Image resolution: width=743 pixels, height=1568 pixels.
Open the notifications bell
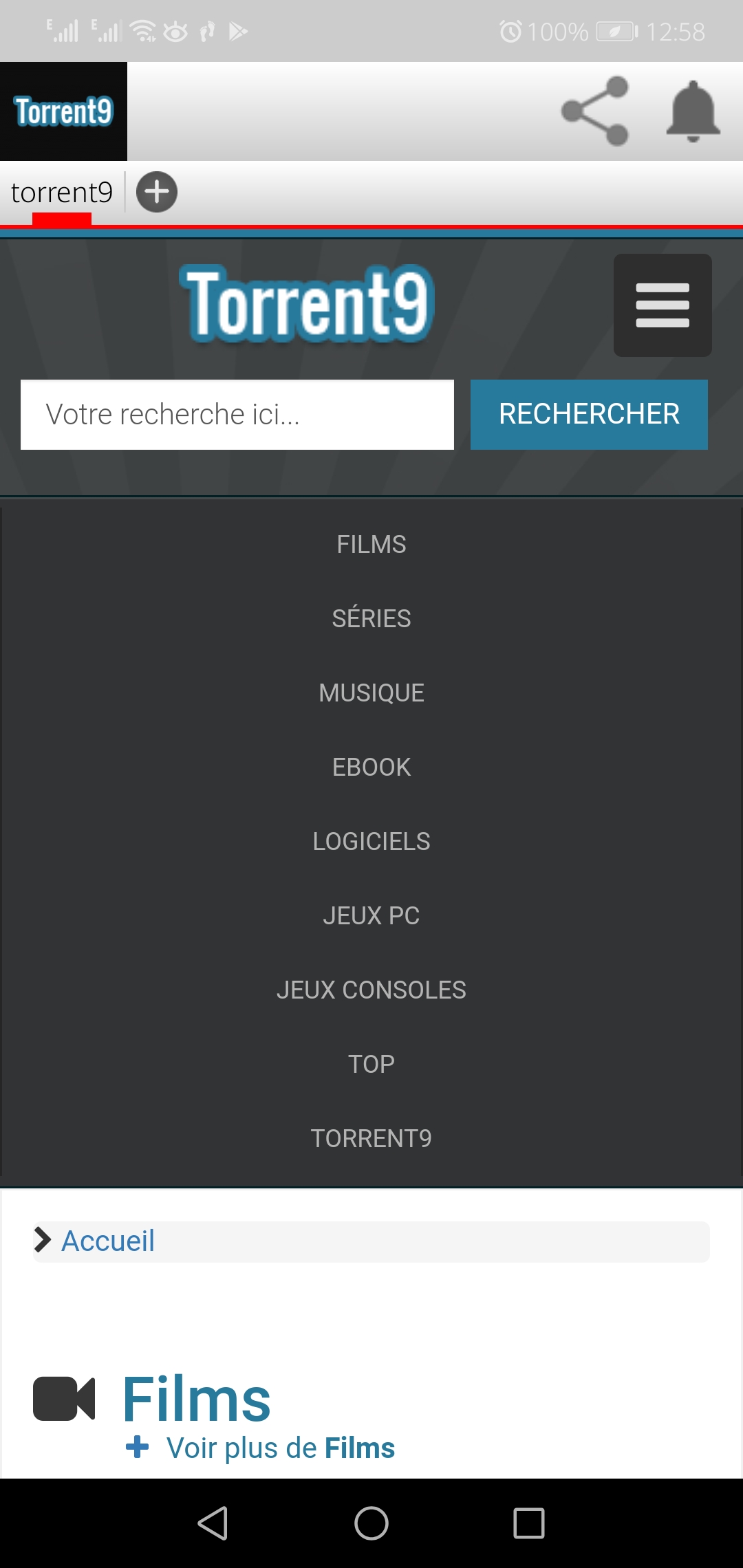[x=693, y=111]
